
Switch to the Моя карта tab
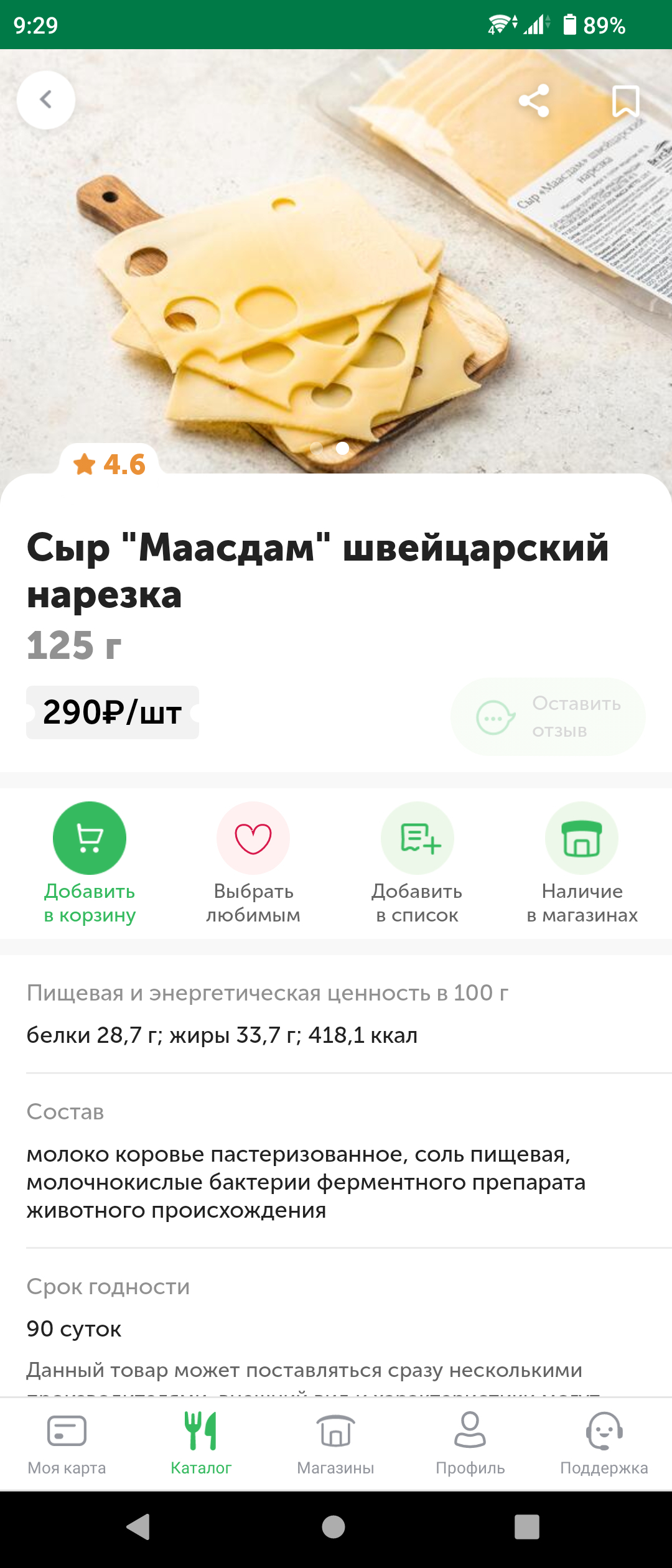click(x=67, y=1444)
